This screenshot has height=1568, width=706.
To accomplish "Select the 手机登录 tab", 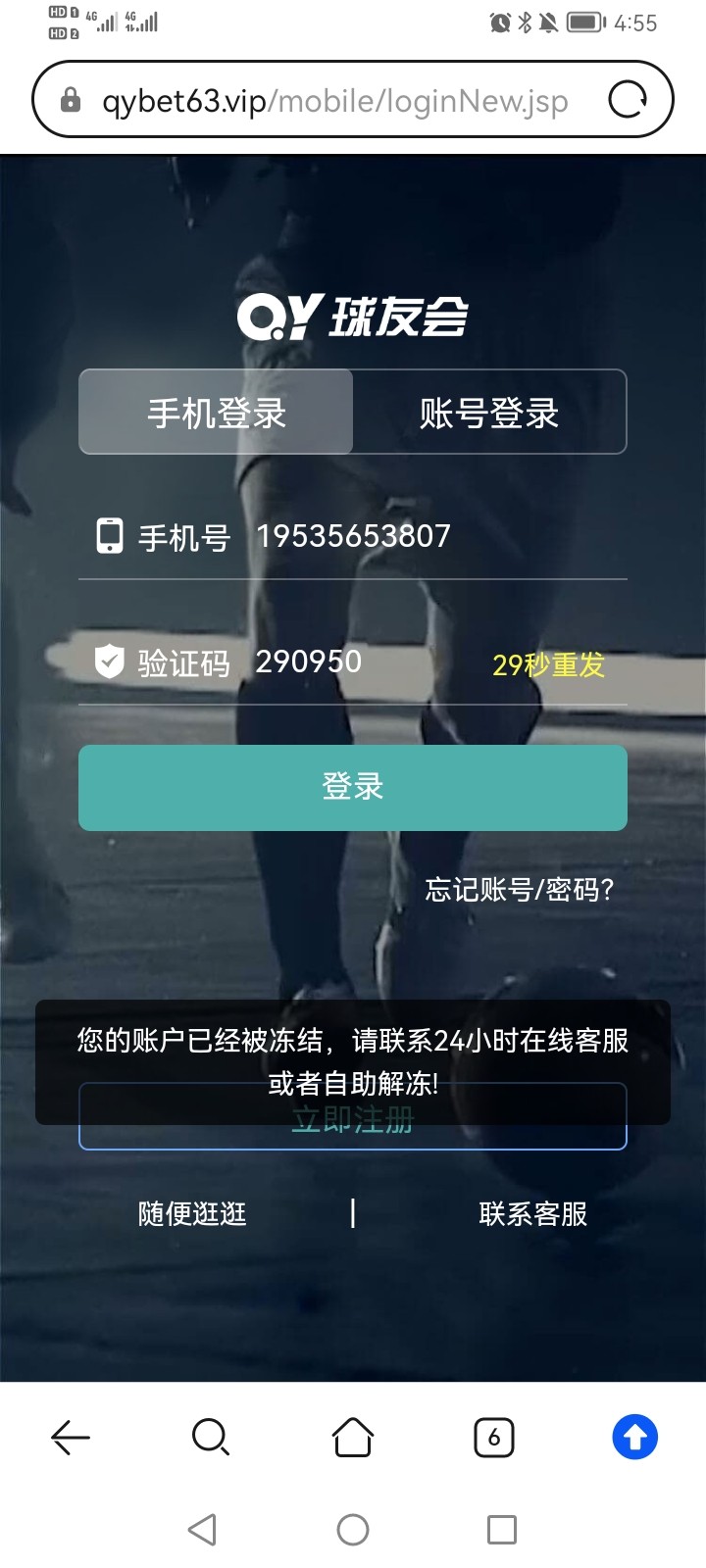I will coord(217,413).
